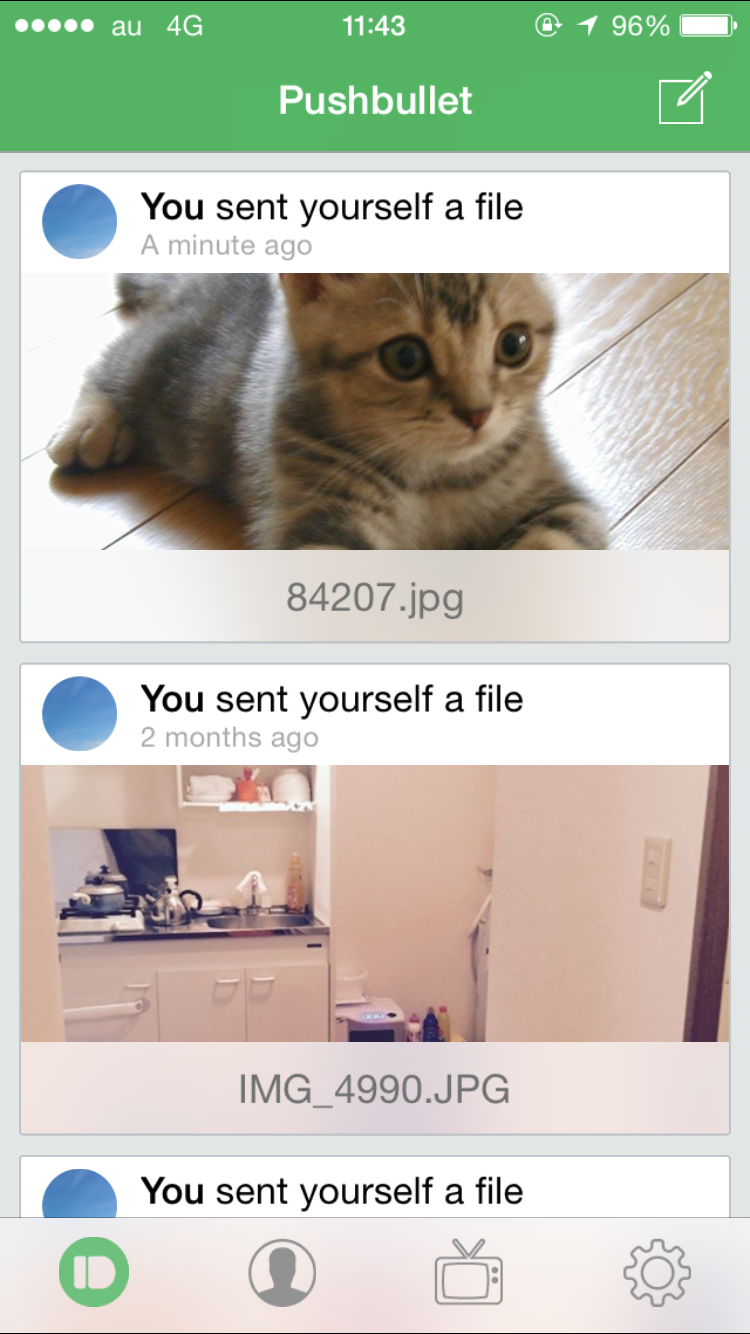Compose a new push
The width and height of the screenshot is (750, 1334).
coord(685,98)
